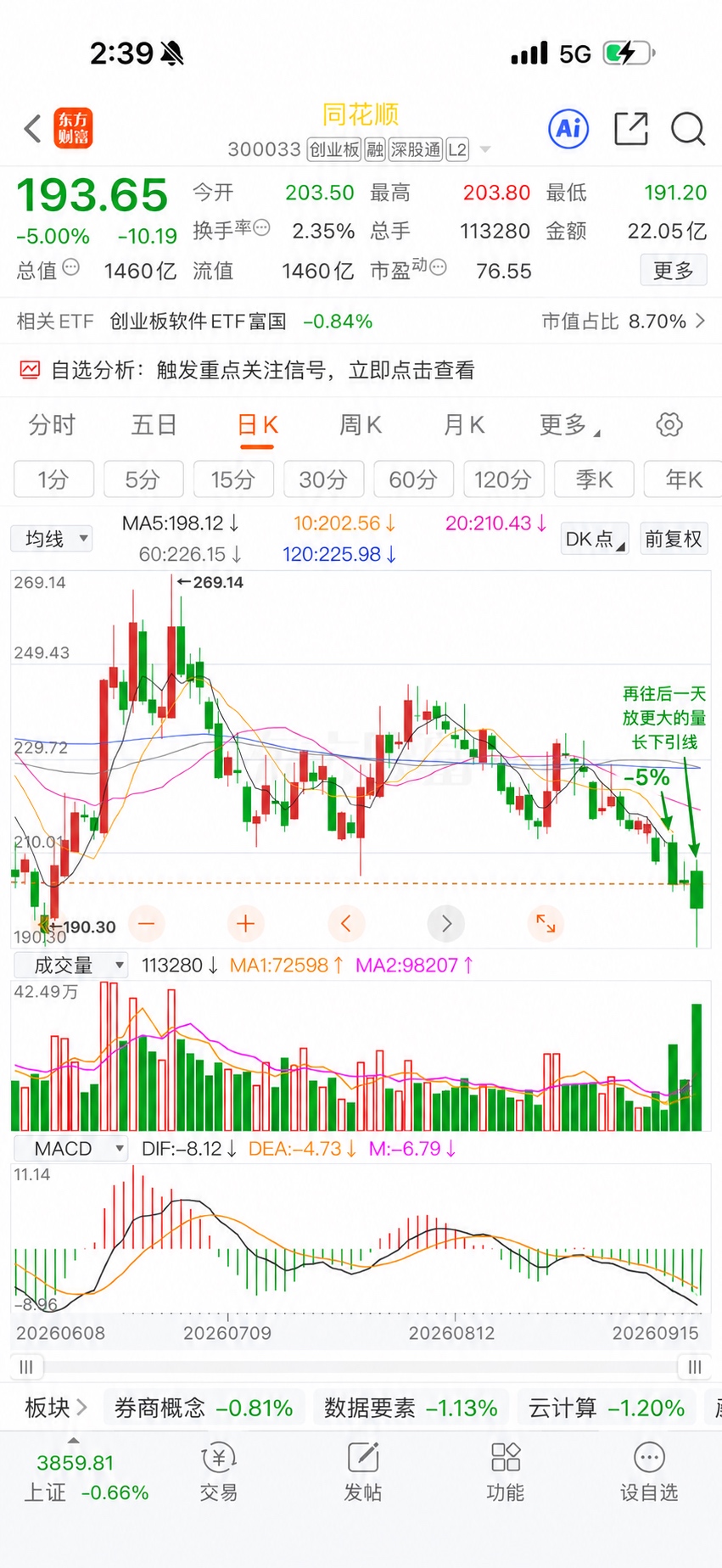Open the Ai assistant icon
Image resolution: width=722 pixels, height=1568 pixels.
[568, 129]
